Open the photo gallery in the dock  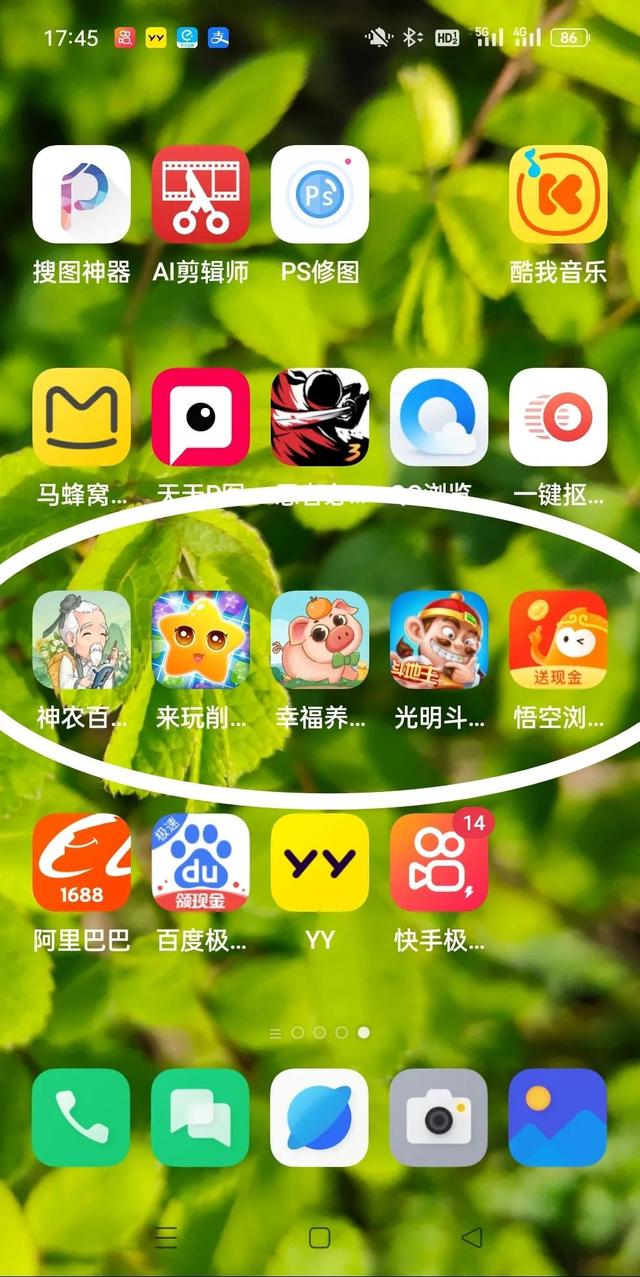[558, 1117]
